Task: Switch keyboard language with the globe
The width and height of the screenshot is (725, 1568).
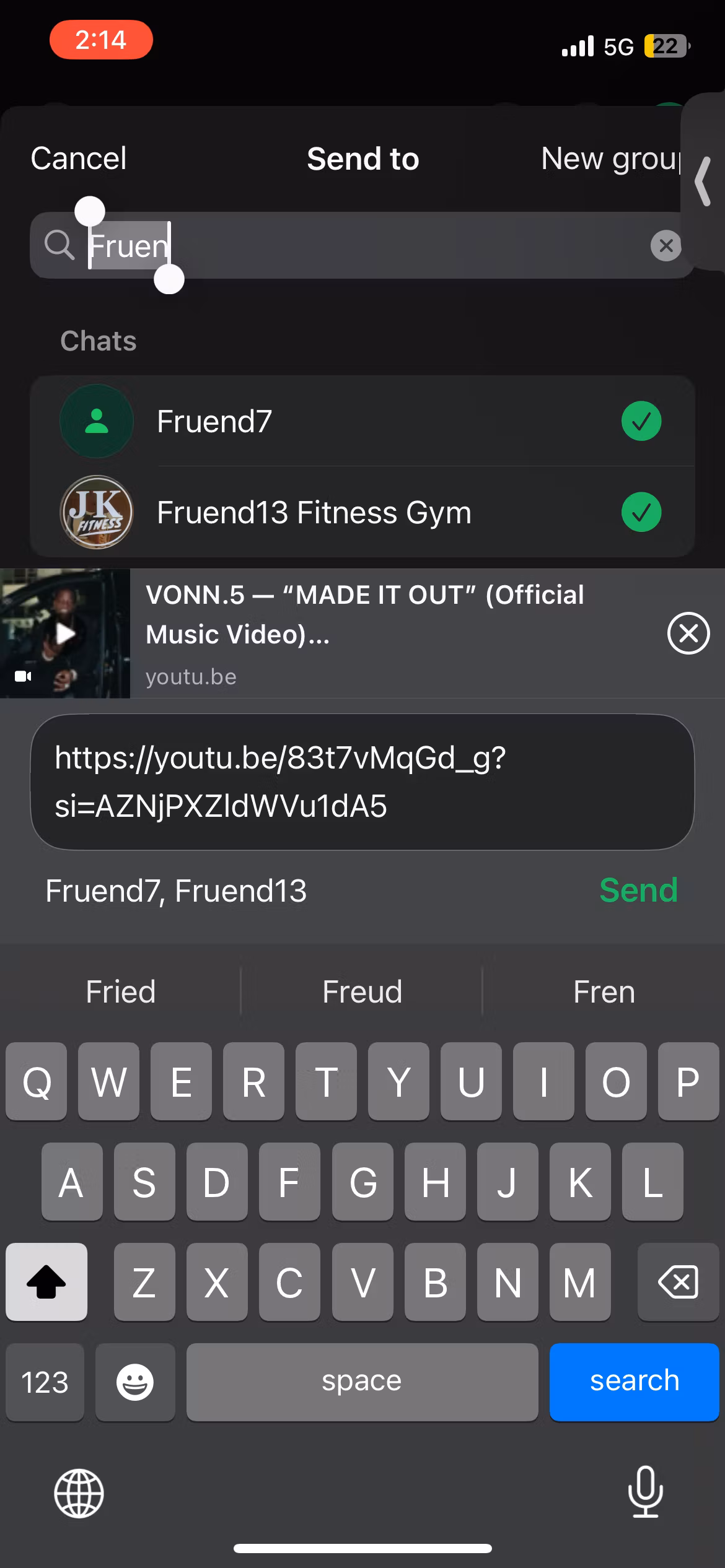Action: pos(79,1493)
